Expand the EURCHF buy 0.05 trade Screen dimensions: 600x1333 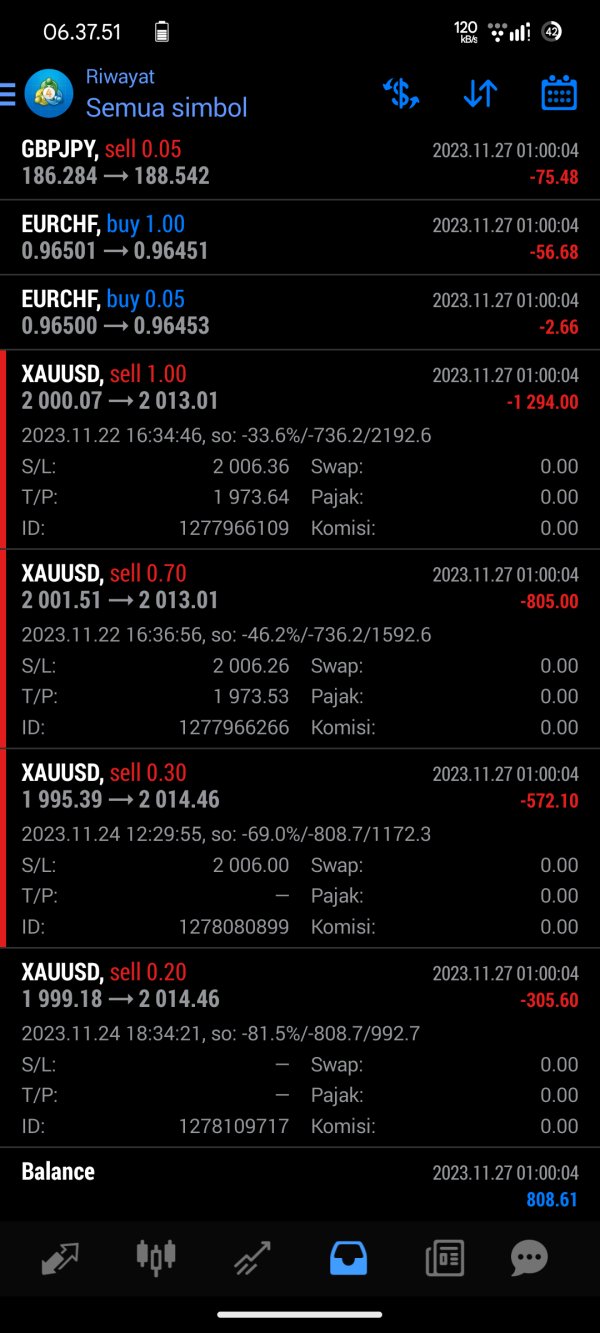pos(300,313)
